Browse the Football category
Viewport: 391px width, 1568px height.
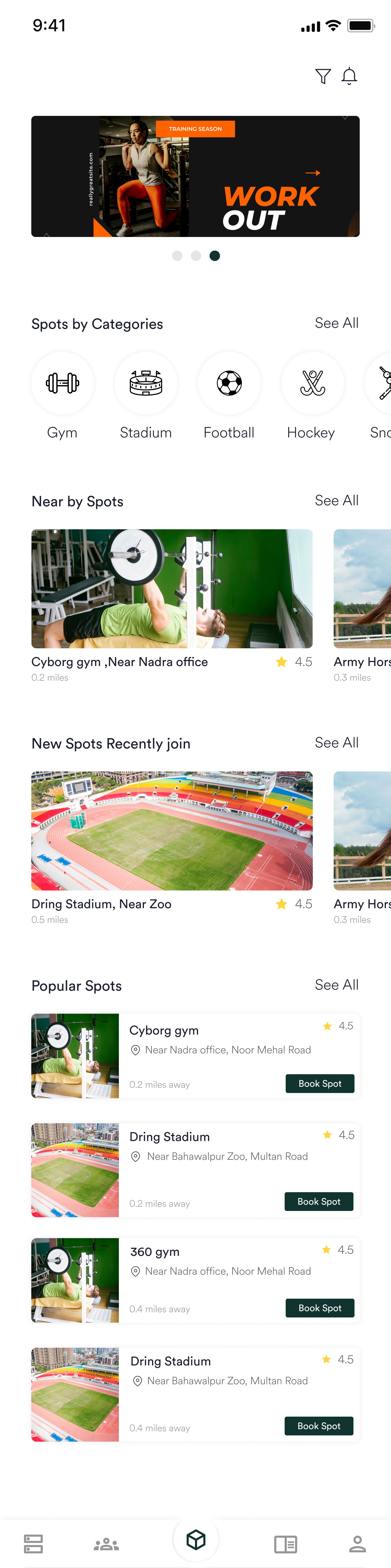(x=229, y=383)
